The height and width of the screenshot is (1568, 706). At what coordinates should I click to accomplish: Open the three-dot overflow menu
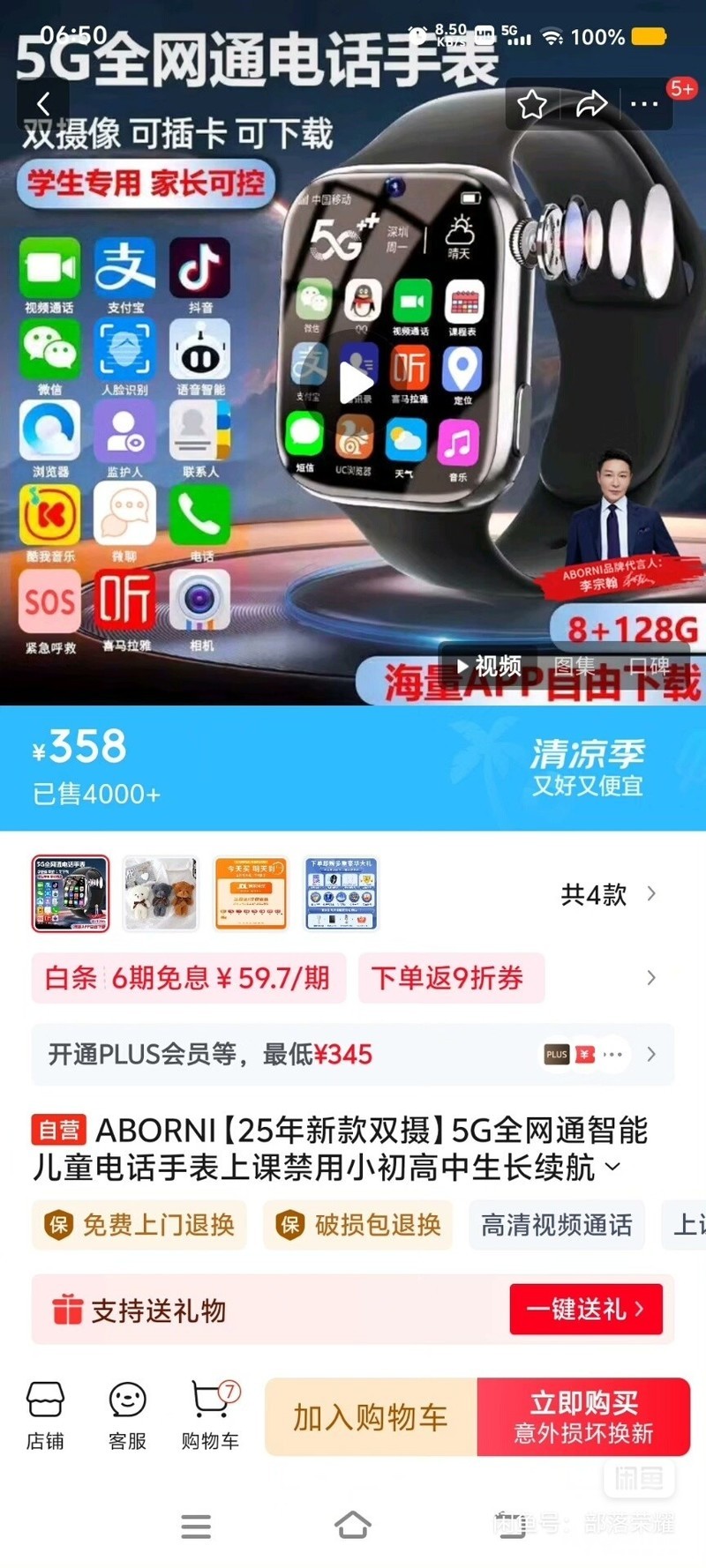(644, 105)
